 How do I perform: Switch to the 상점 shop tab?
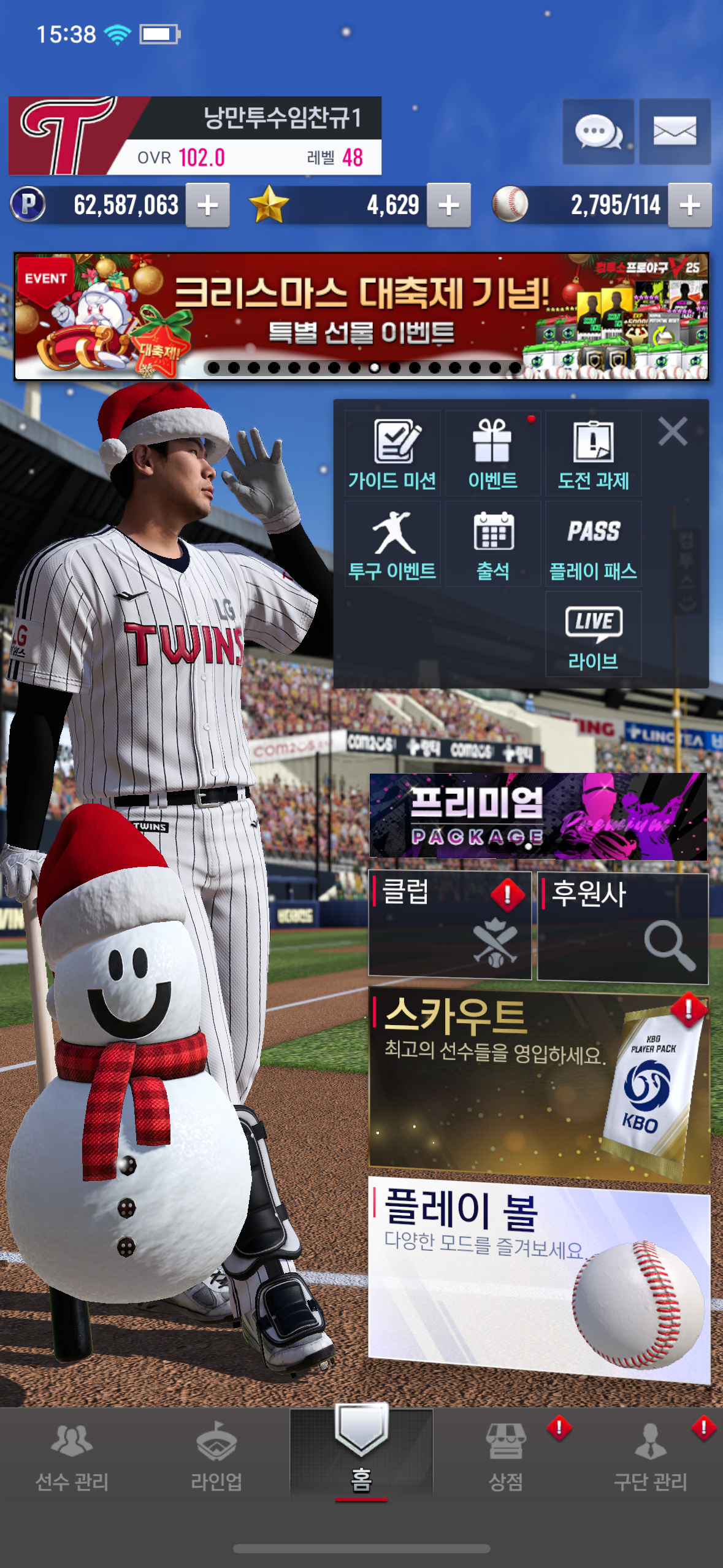coord(506,1456)
